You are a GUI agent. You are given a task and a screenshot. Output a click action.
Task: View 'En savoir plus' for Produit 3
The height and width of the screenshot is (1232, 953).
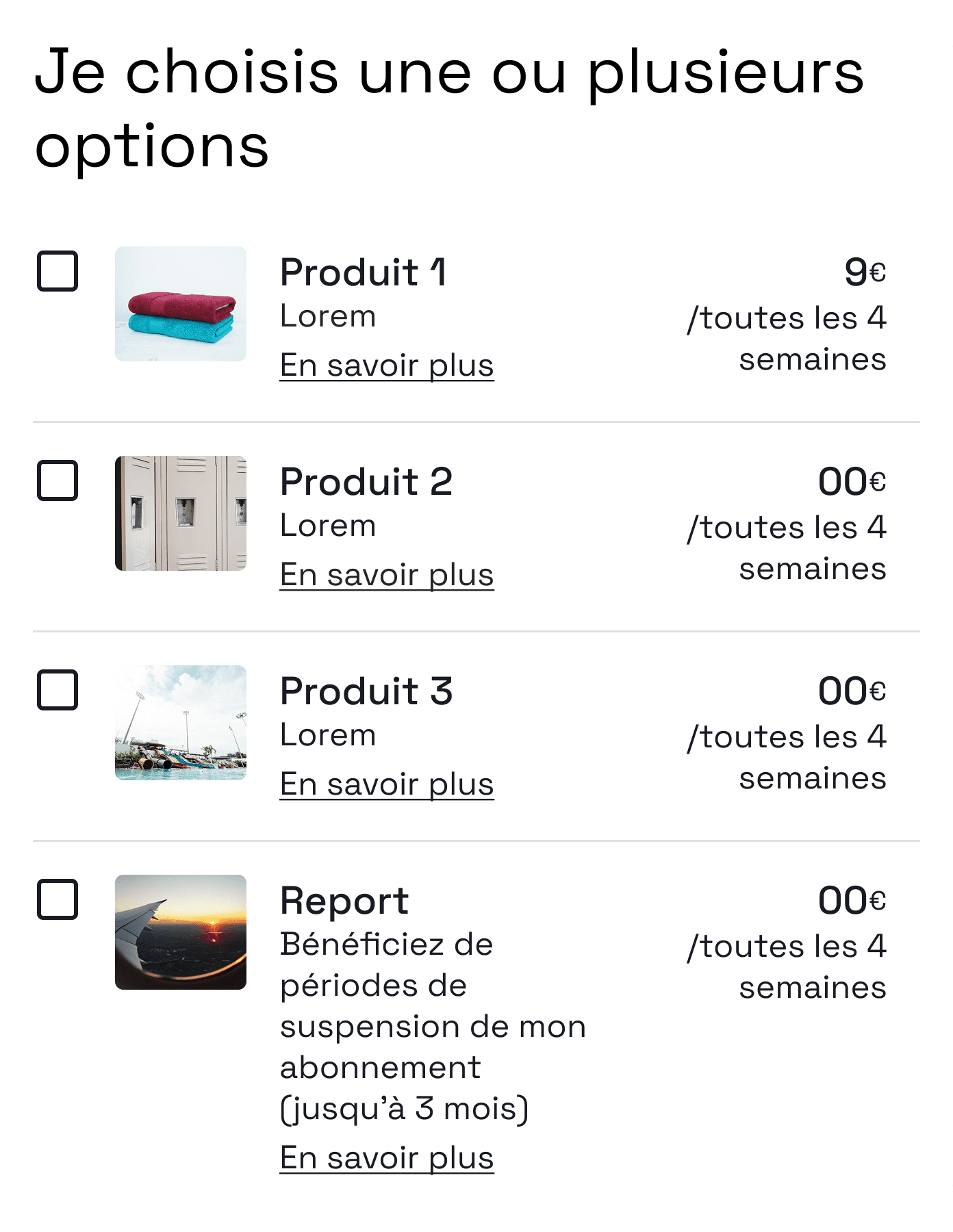click(387, 784)
